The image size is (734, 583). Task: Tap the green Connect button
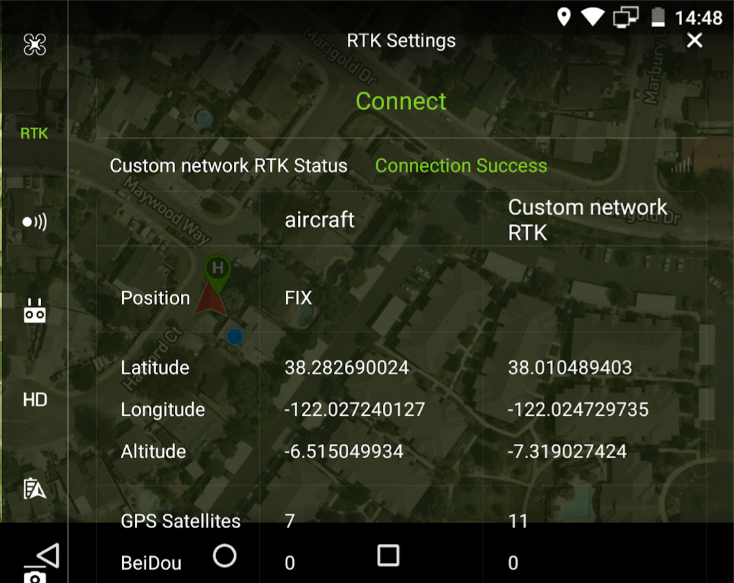tap(401, 101)
